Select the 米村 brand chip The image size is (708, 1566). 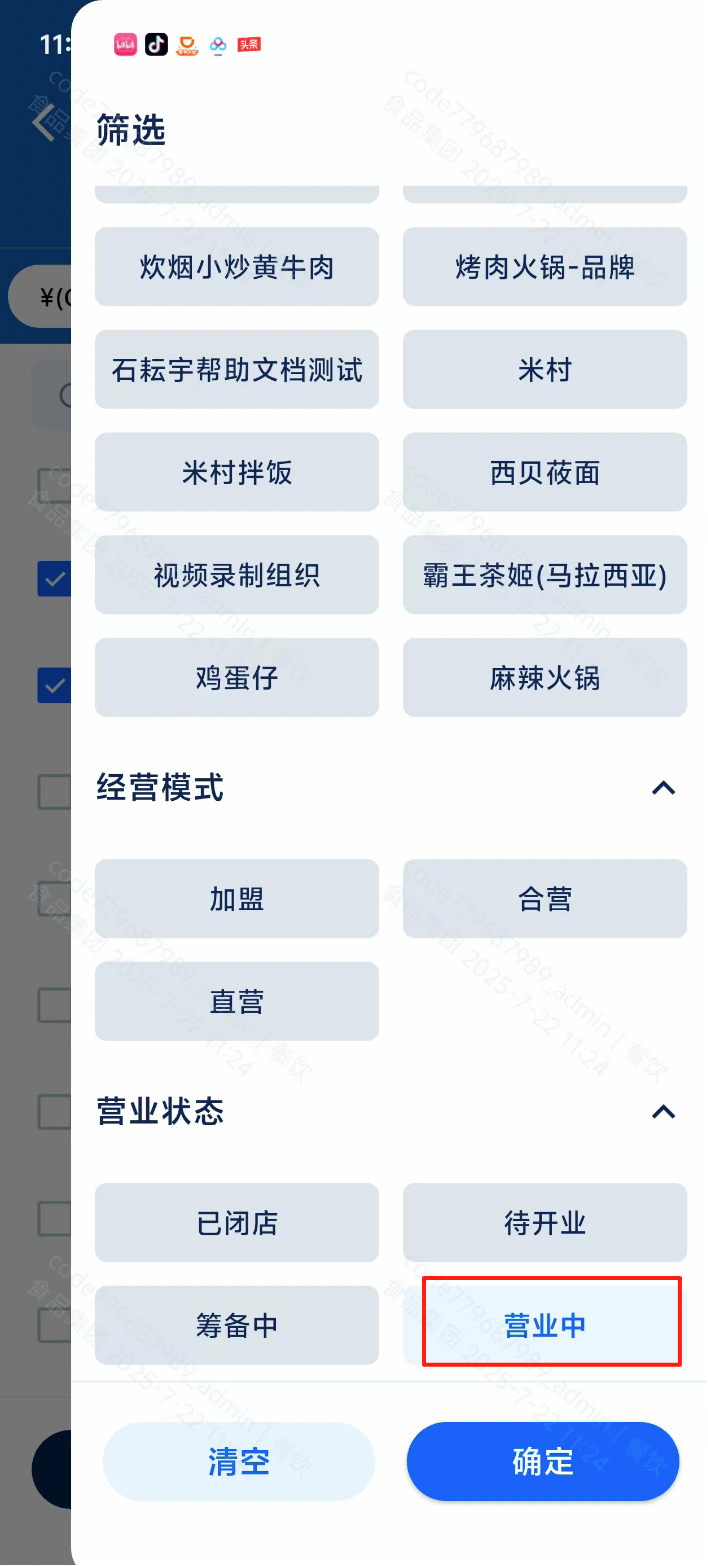click(545, 370)
